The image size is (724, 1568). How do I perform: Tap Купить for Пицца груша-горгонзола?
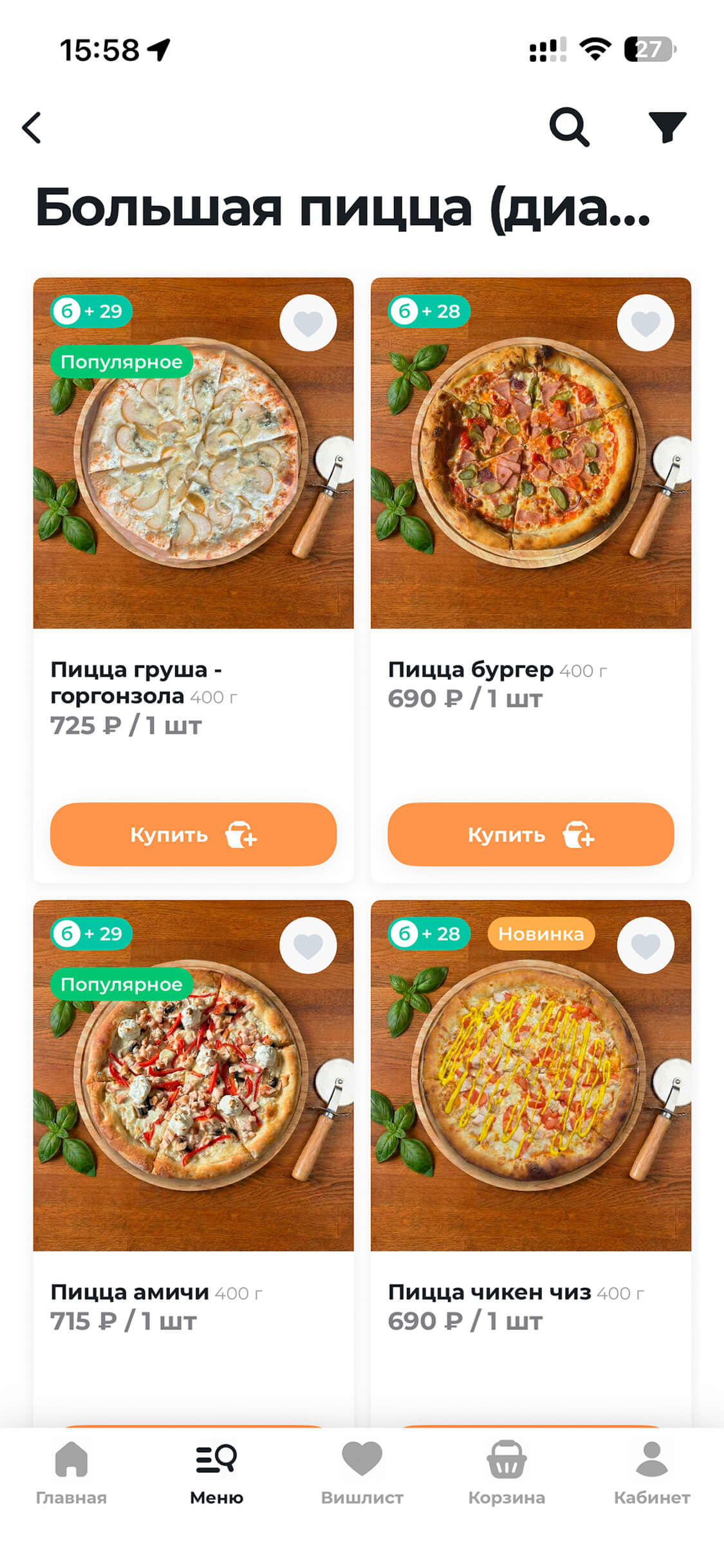pyautogui.click(x=193, y=834)
